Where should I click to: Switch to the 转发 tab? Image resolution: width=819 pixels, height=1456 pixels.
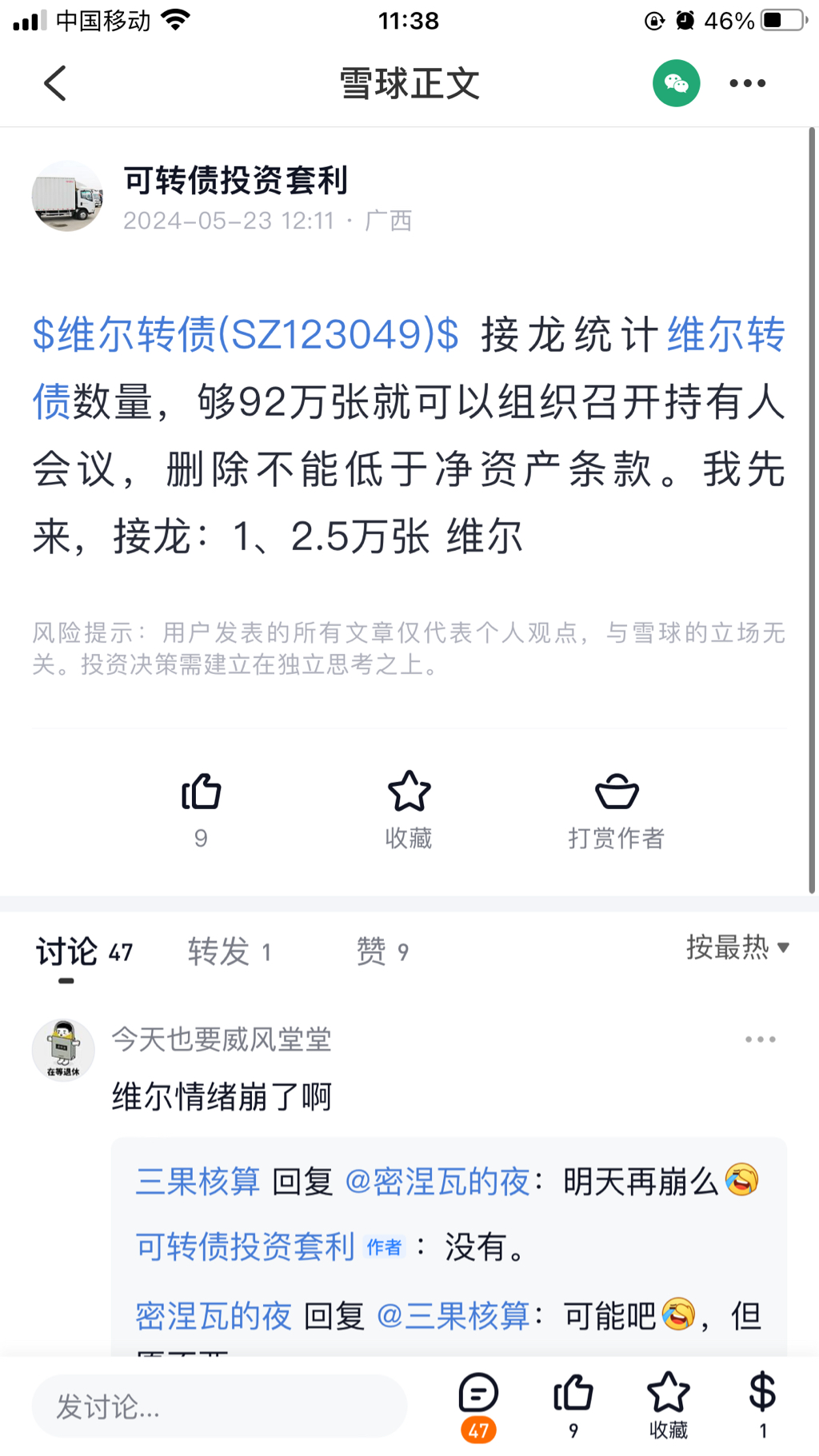pos(229,951)
